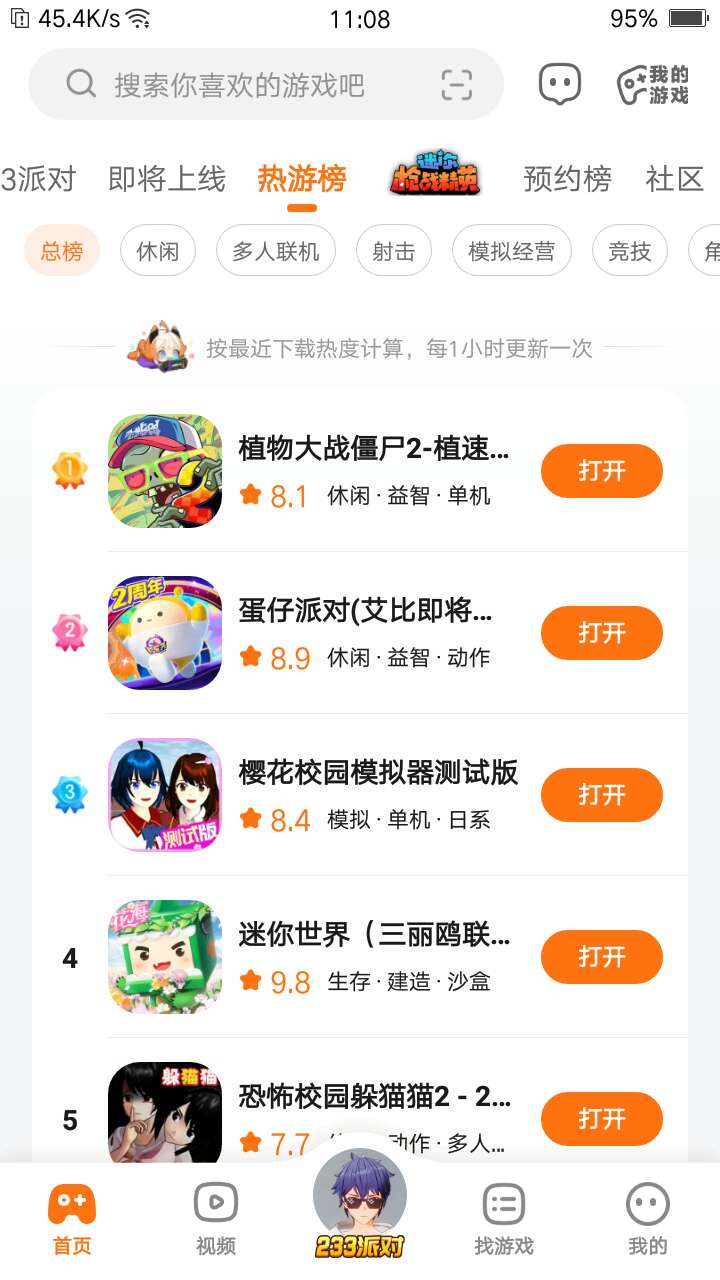The height and width of the screenshot is (1280, 720).
Task: Go to the 视频 tab
Action: [216, 1218]
